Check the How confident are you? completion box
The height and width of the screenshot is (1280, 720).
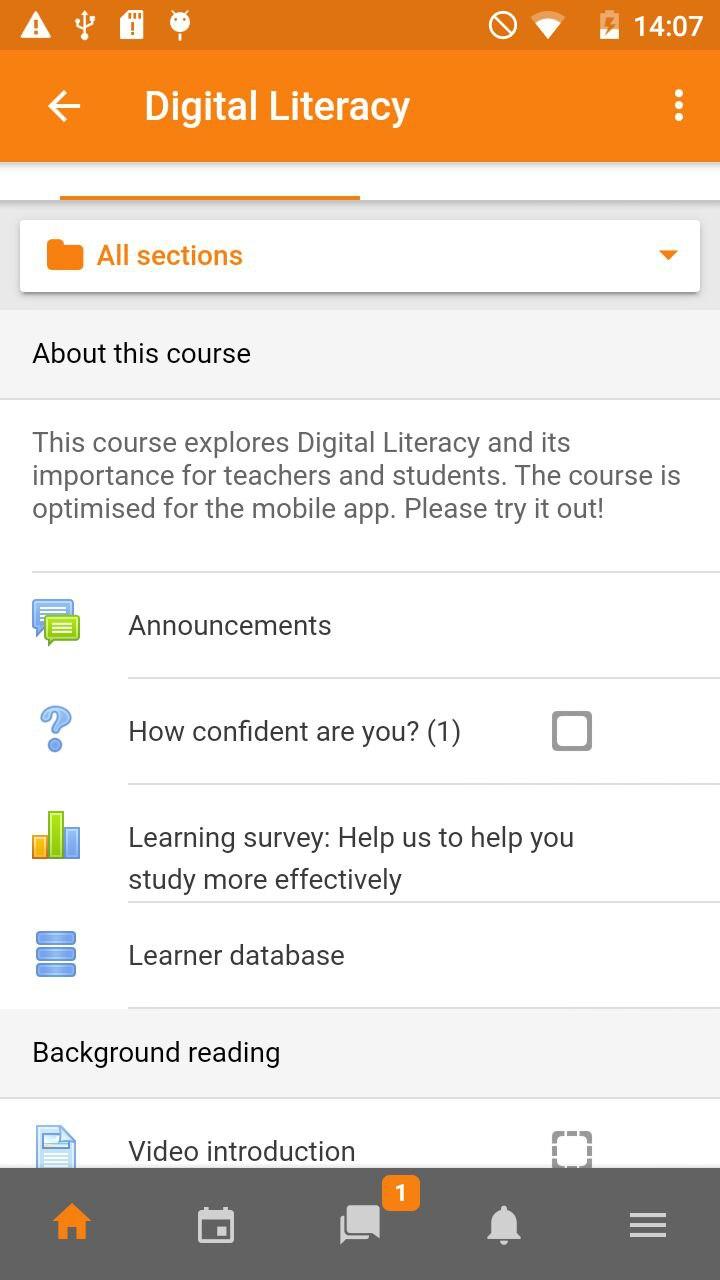(x=572, y=731)
